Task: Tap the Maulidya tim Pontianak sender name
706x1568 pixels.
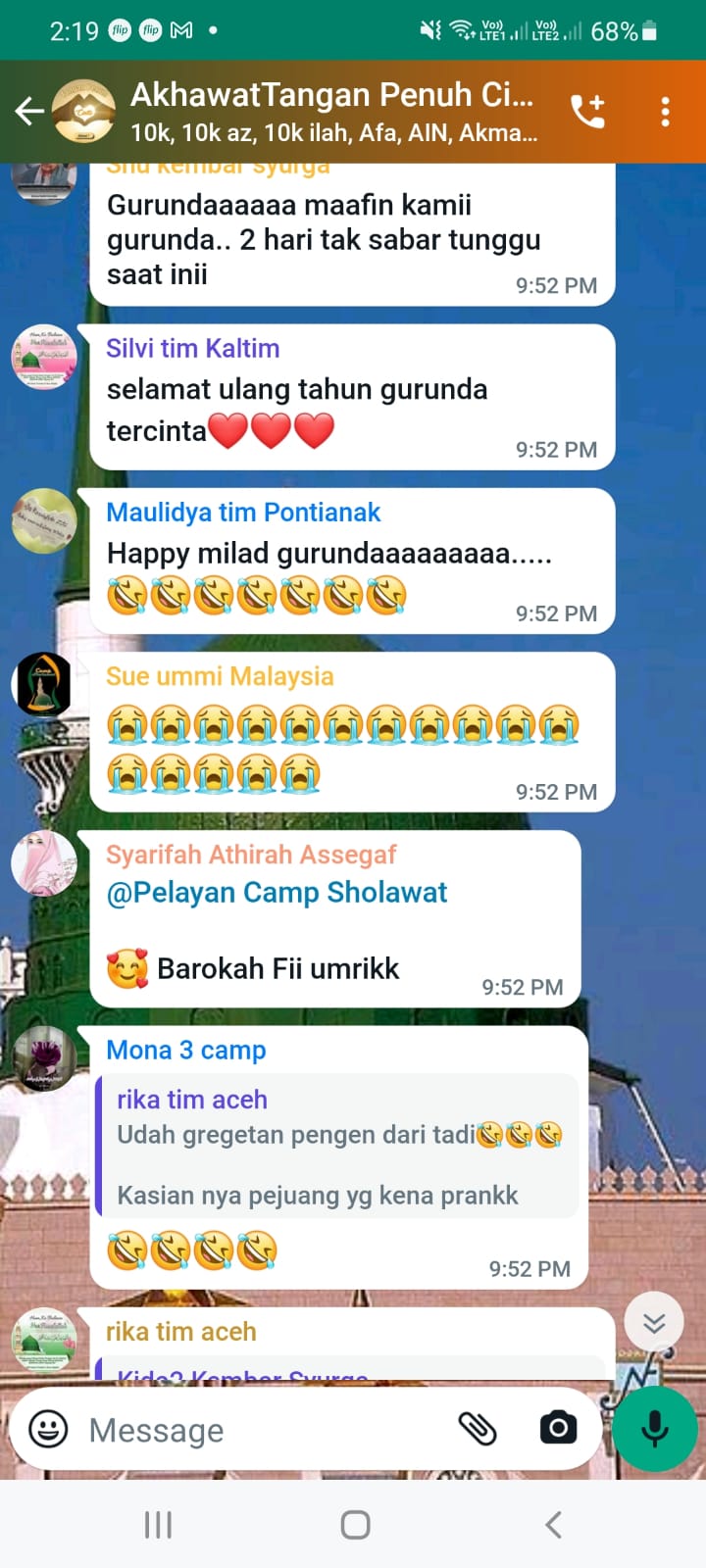Action: click(243, 512)
